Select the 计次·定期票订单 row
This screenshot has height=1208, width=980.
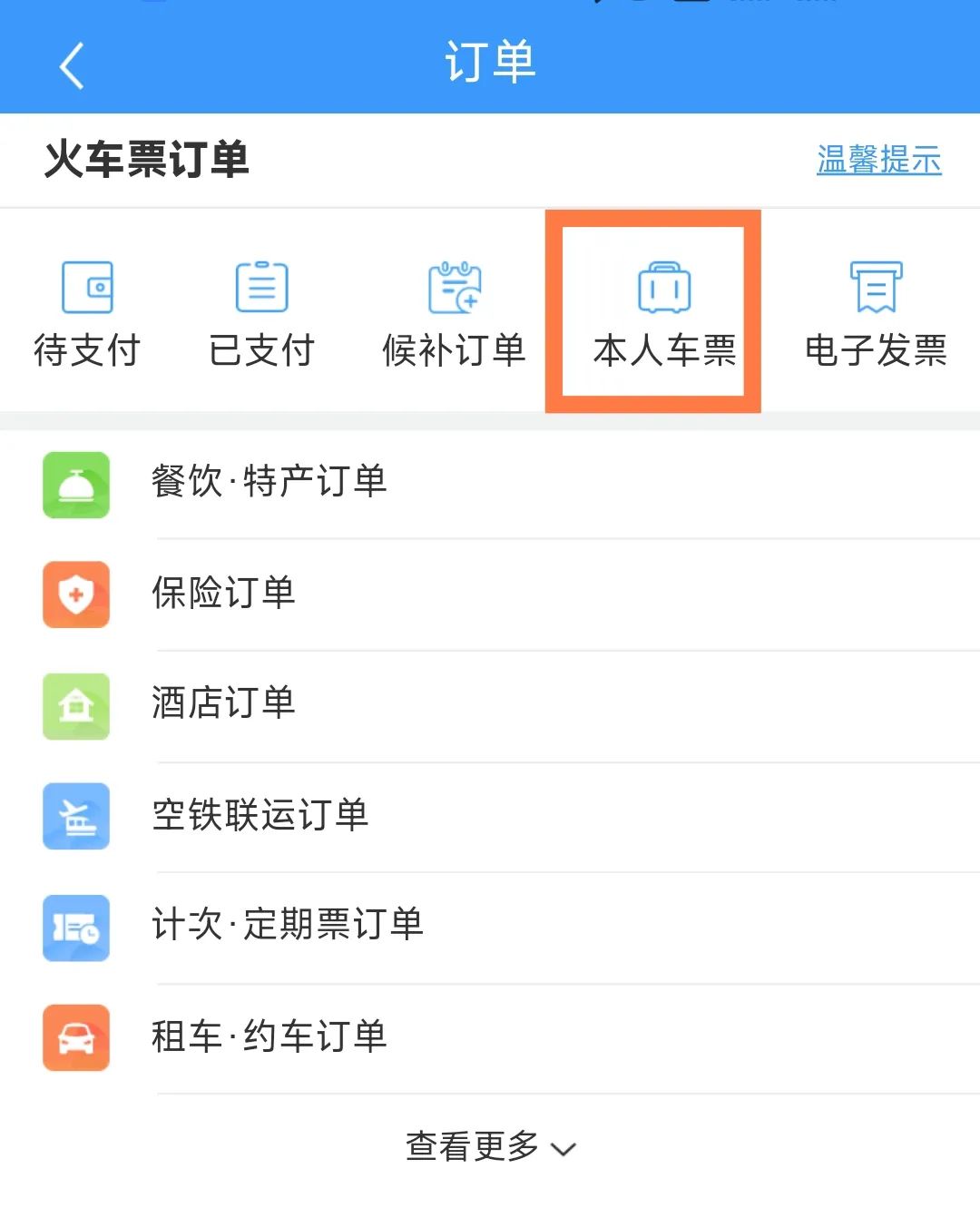pos(287,927)
